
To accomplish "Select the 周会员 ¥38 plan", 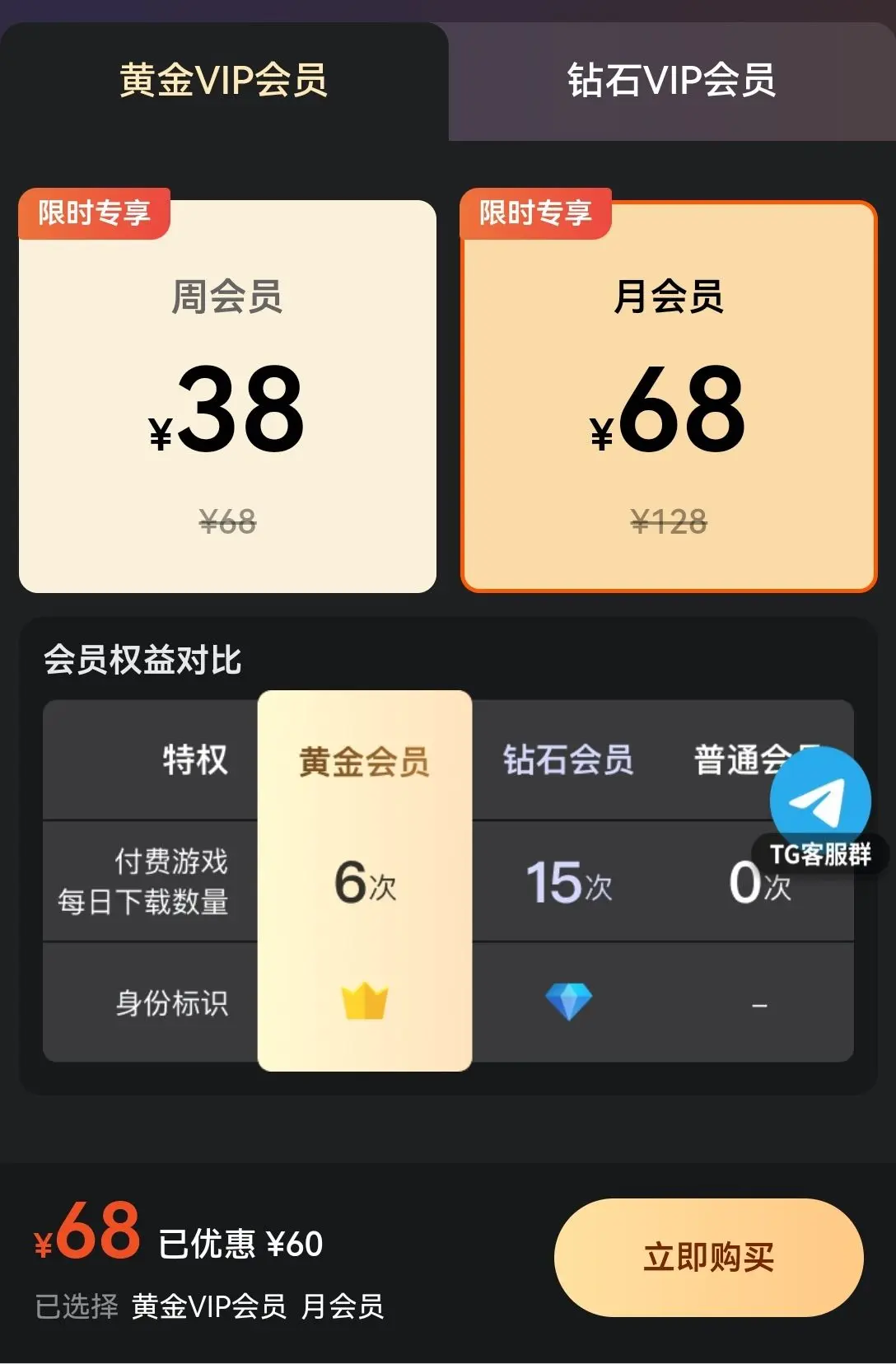I will coord(227,397).
